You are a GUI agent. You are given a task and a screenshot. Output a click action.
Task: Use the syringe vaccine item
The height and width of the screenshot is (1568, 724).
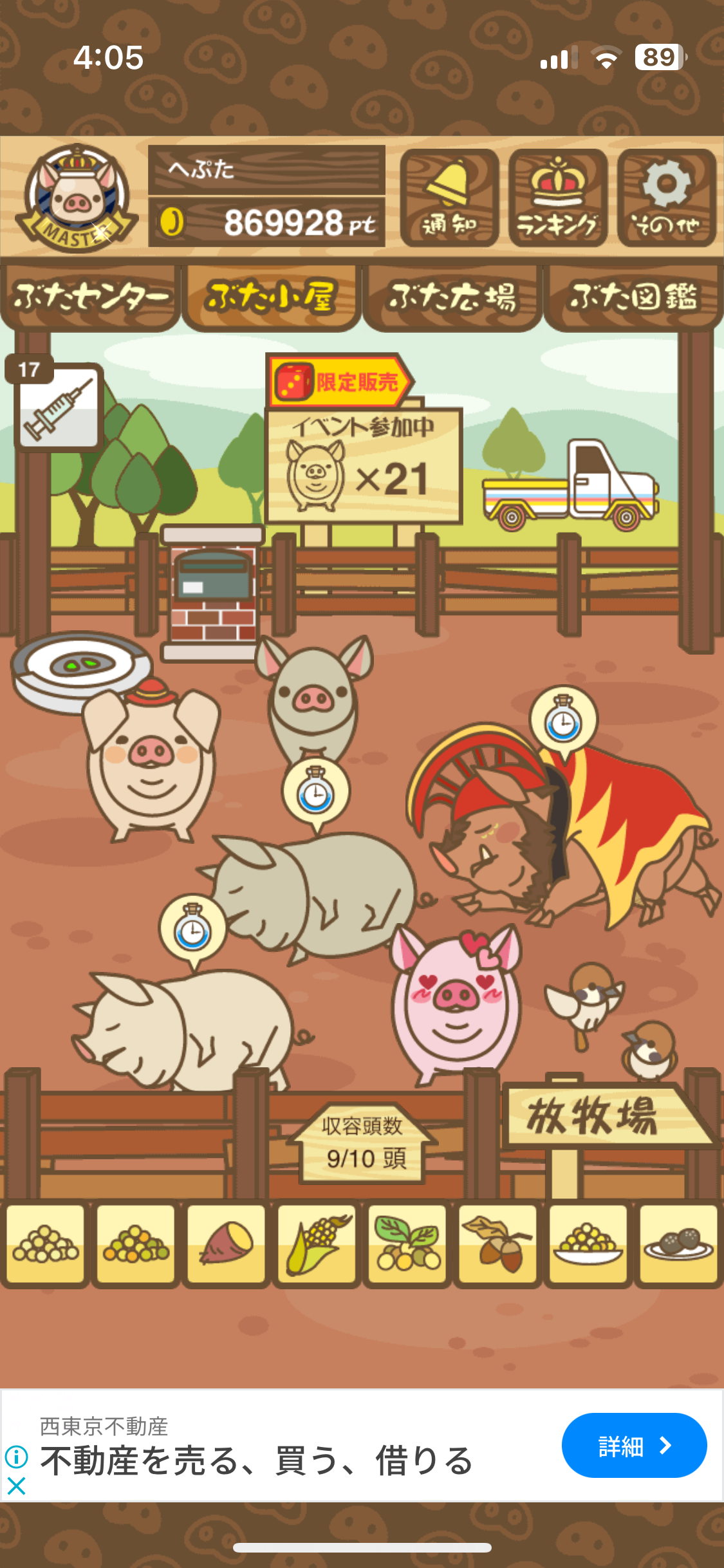(x=59, y=407)
